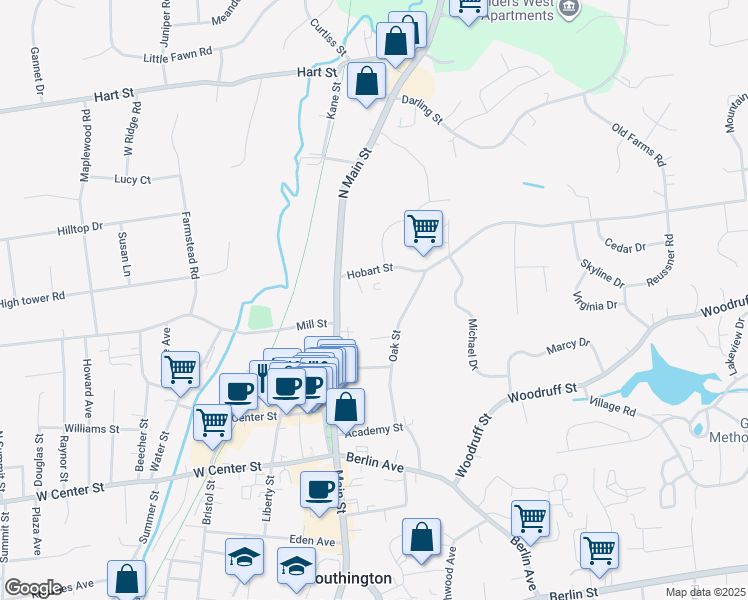Image resolution: width=748 pixels, height=600 pixels.
Task: Tap the restaurant fork marker near Center St
Action: click(261, 377)
